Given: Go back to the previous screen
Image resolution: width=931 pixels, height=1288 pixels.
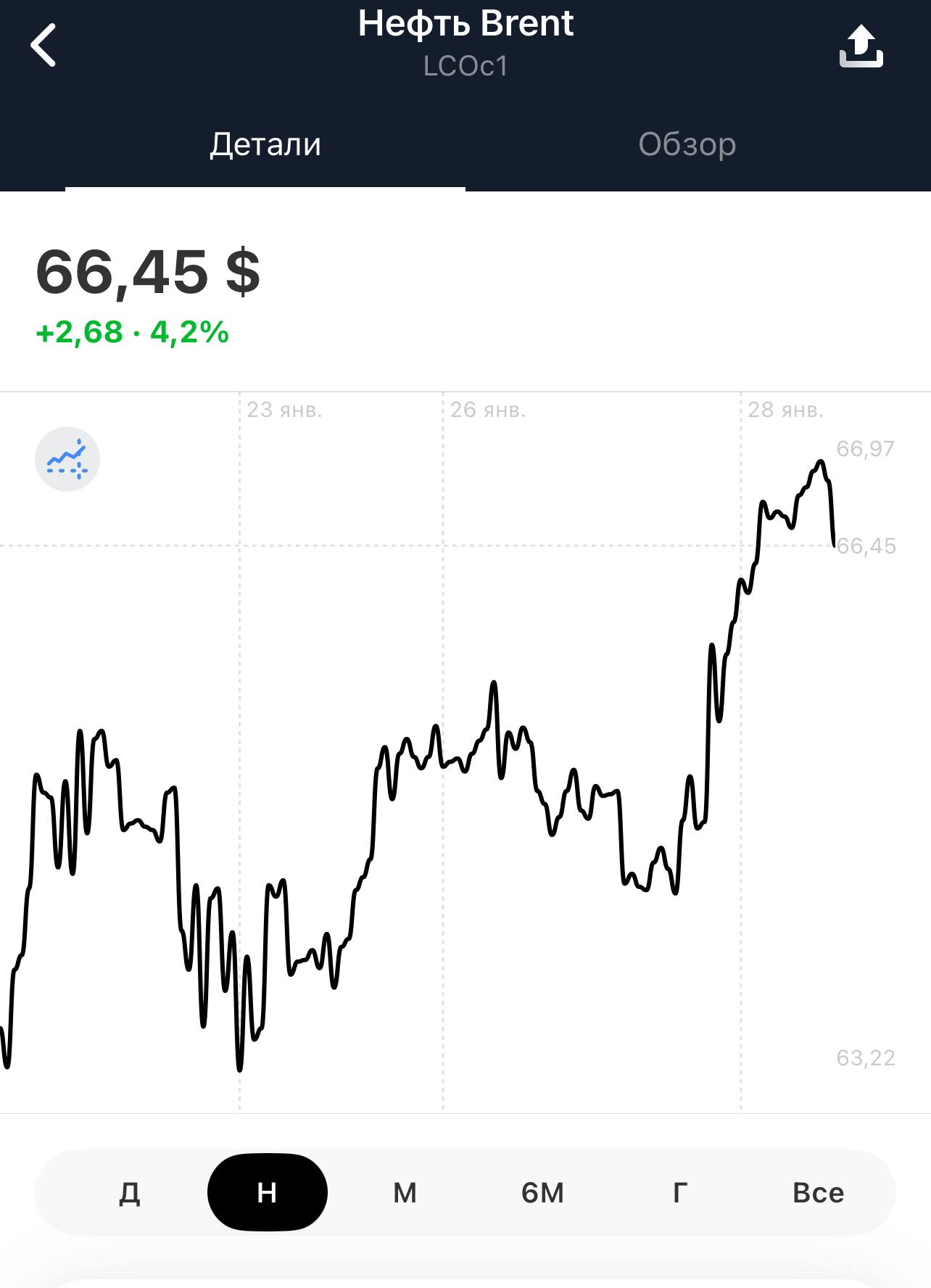Looking at the screenshot, I should click(x=44, y=45).
